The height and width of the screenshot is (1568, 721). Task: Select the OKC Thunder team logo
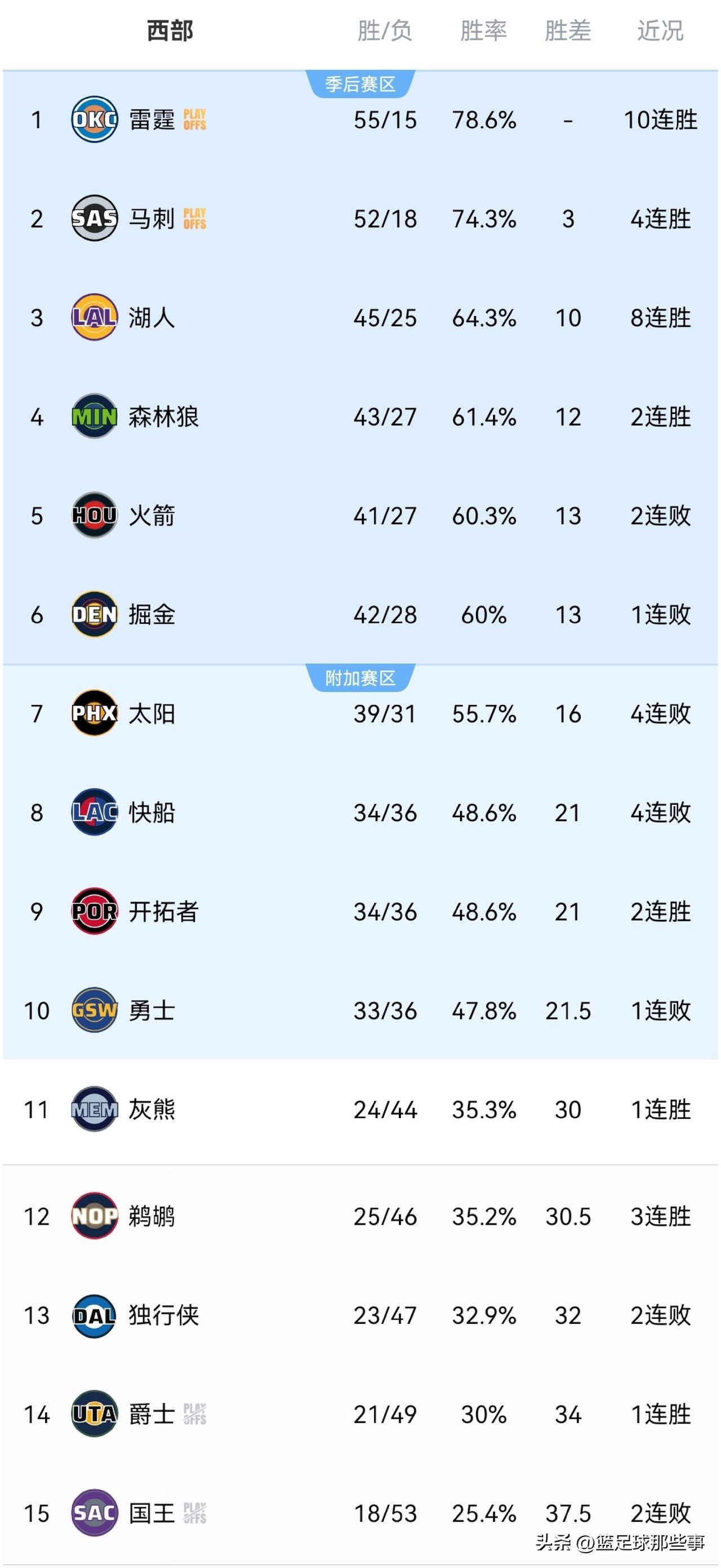(94, 121)
